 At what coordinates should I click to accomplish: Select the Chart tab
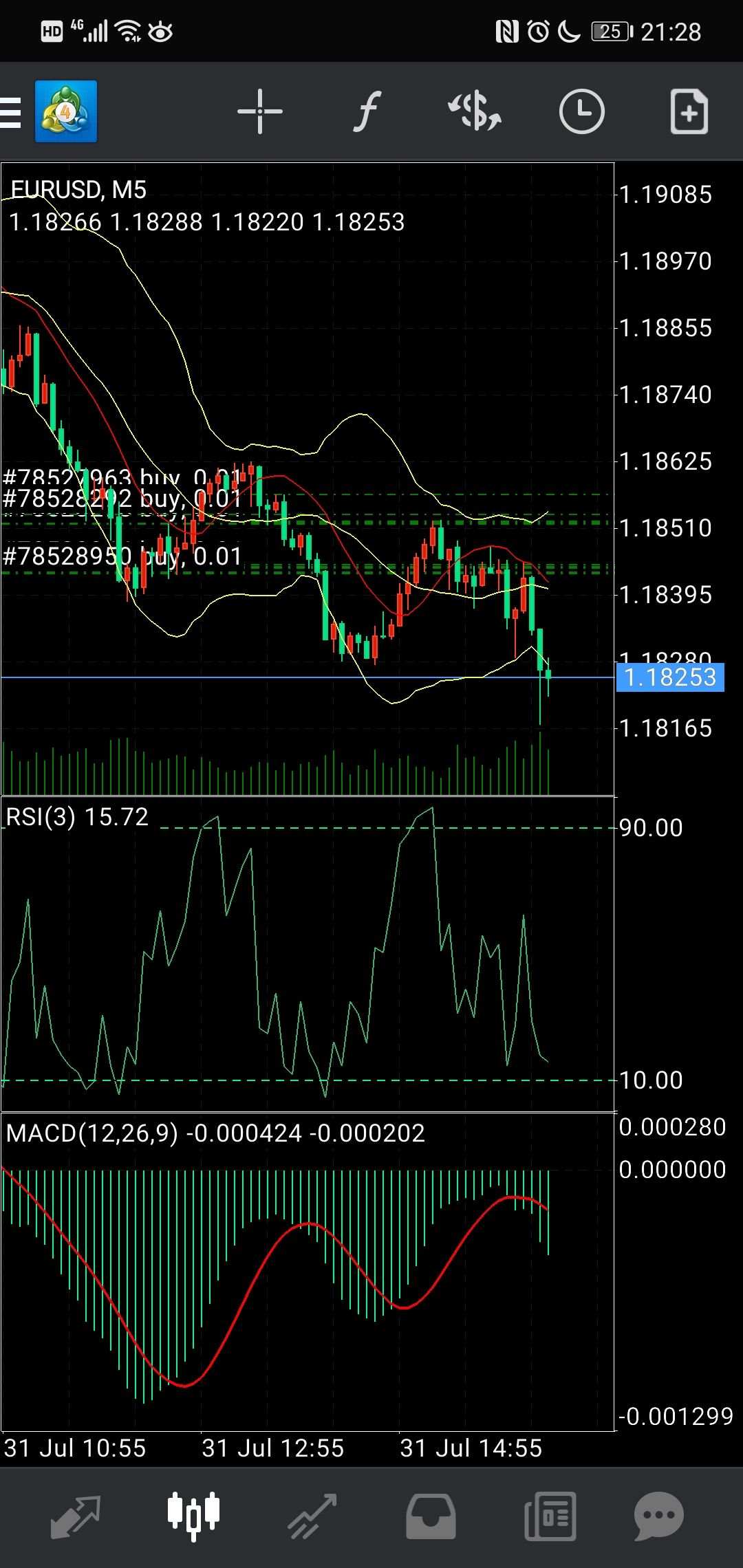(x=193, y=1515)
